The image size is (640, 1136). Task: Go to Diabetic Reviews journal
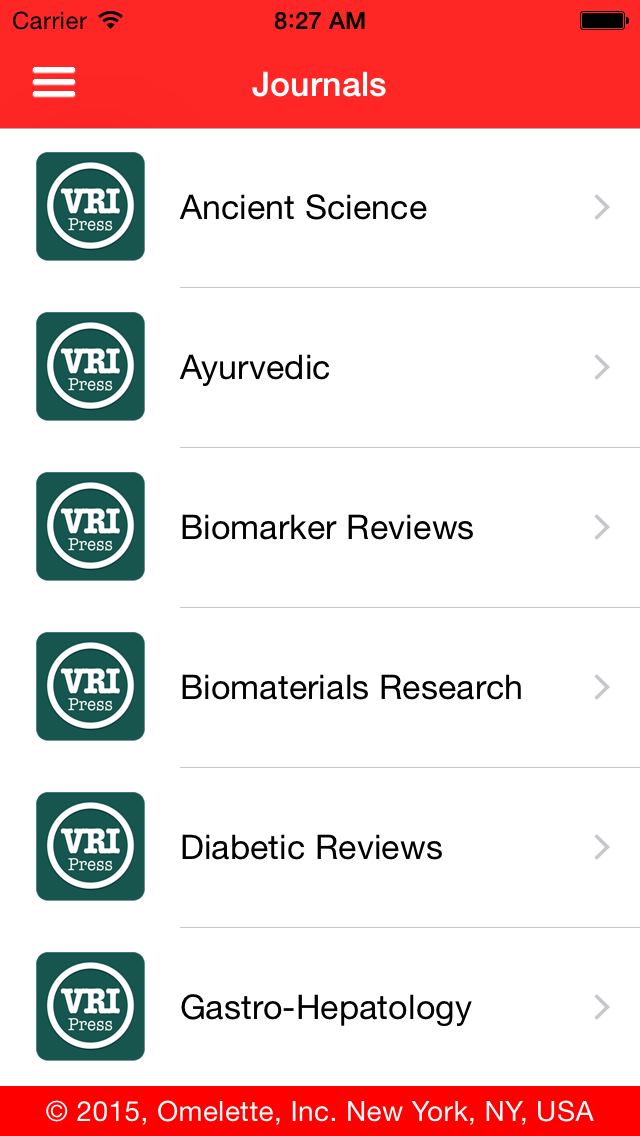[320, 848]
